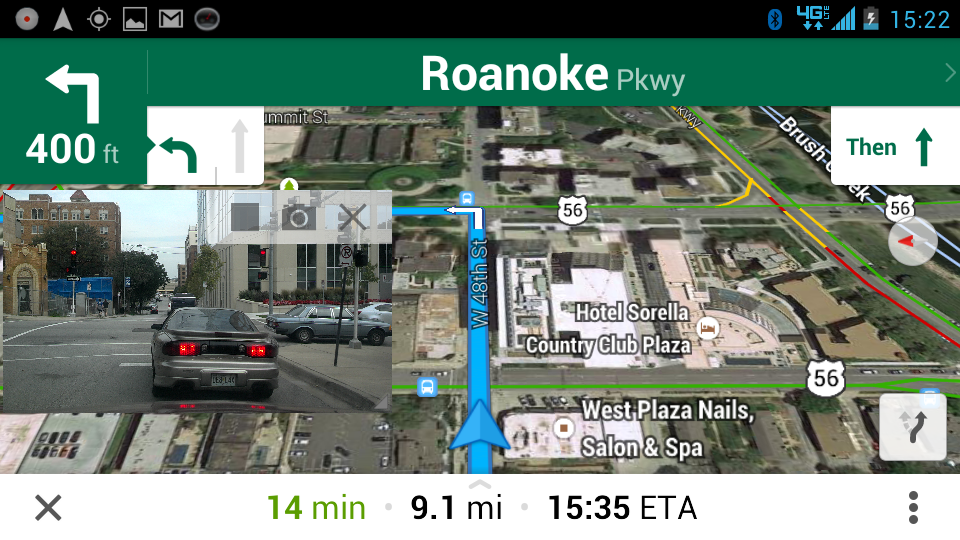Tap the resize corner of the dashcam overlay
The image size is (960, 540).
381,401
